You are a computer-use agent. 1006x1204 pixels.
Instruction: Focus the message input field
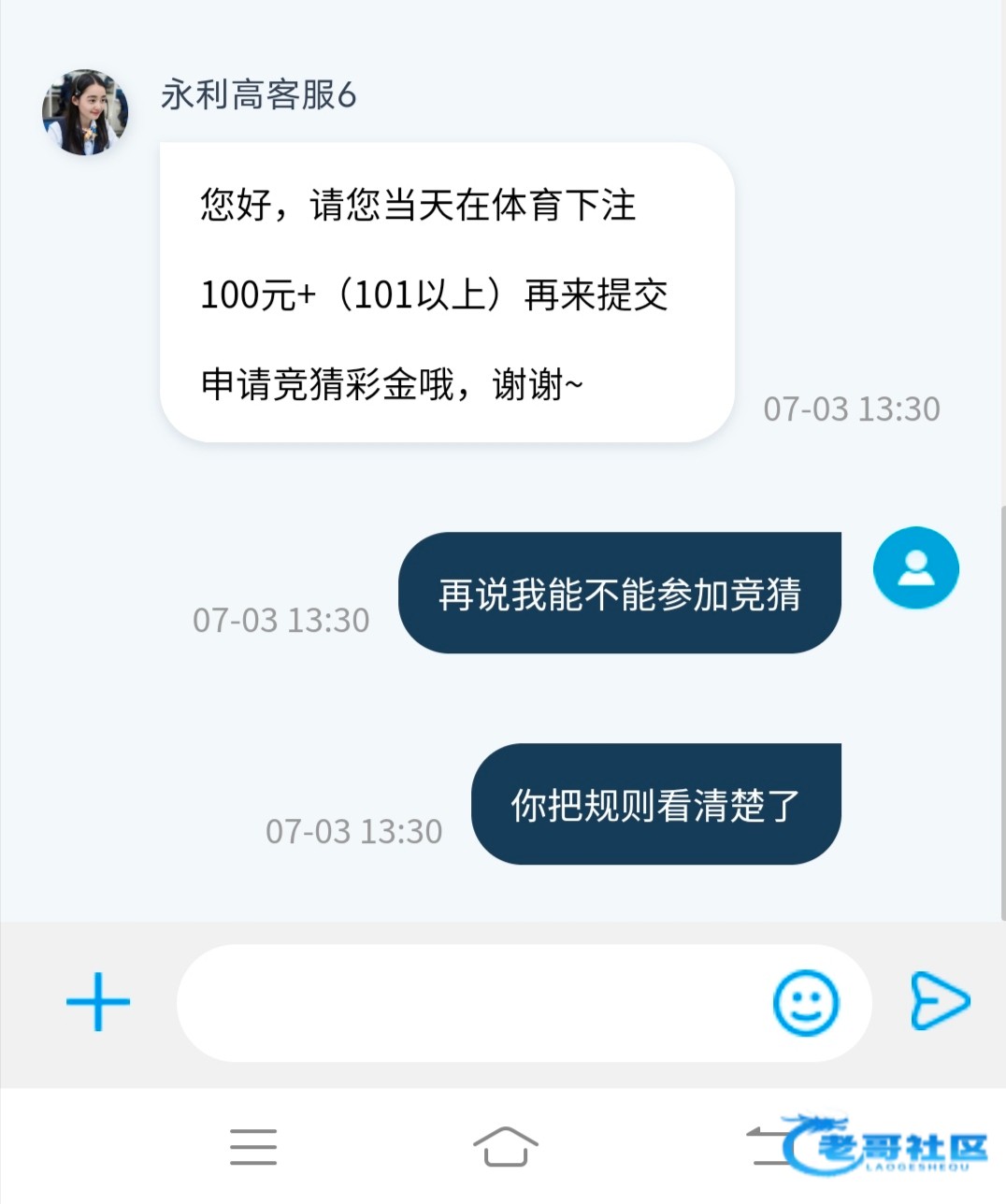point(472,1002)
